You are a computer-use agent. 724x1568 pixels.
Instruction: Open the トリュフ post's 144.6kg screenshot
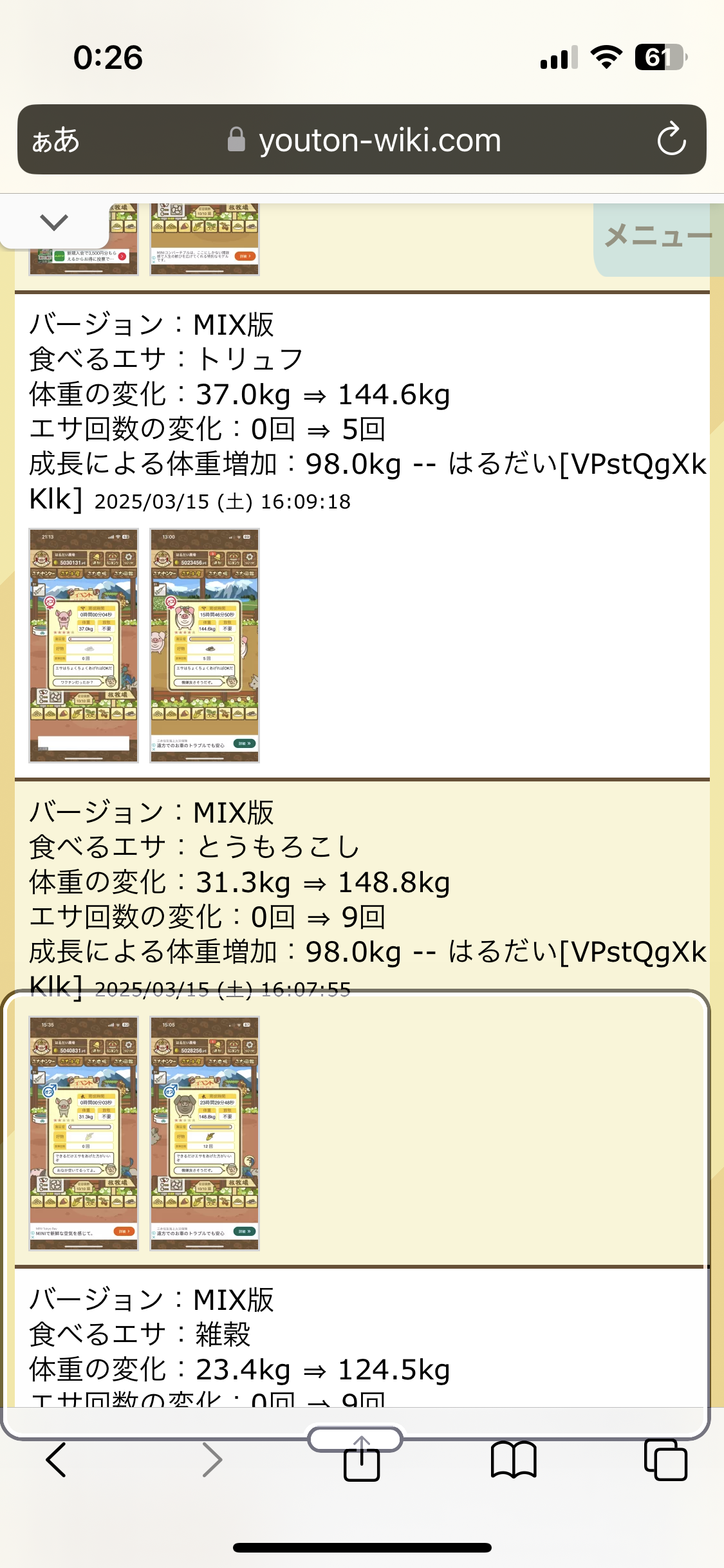[x=205, y=646]
